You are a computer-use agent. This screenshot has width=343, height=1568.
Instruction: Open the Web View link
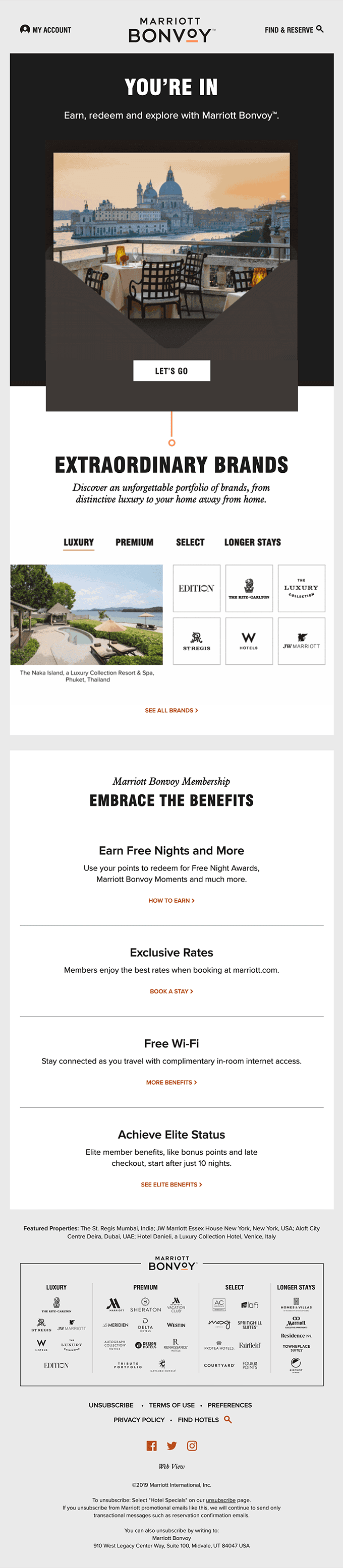tap(171, 1466)
